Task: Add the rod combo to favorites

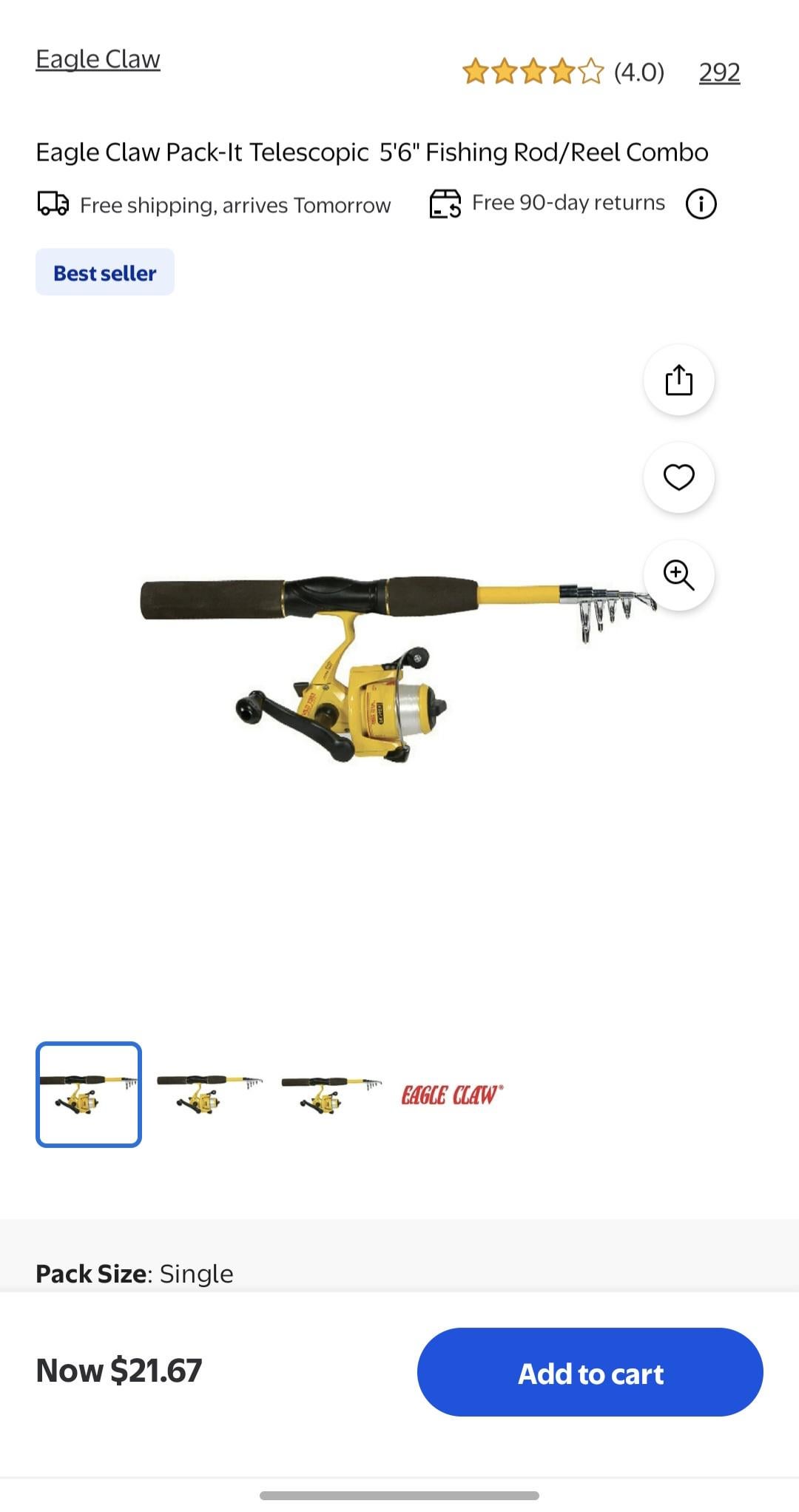Action: [x=678, y=477]
